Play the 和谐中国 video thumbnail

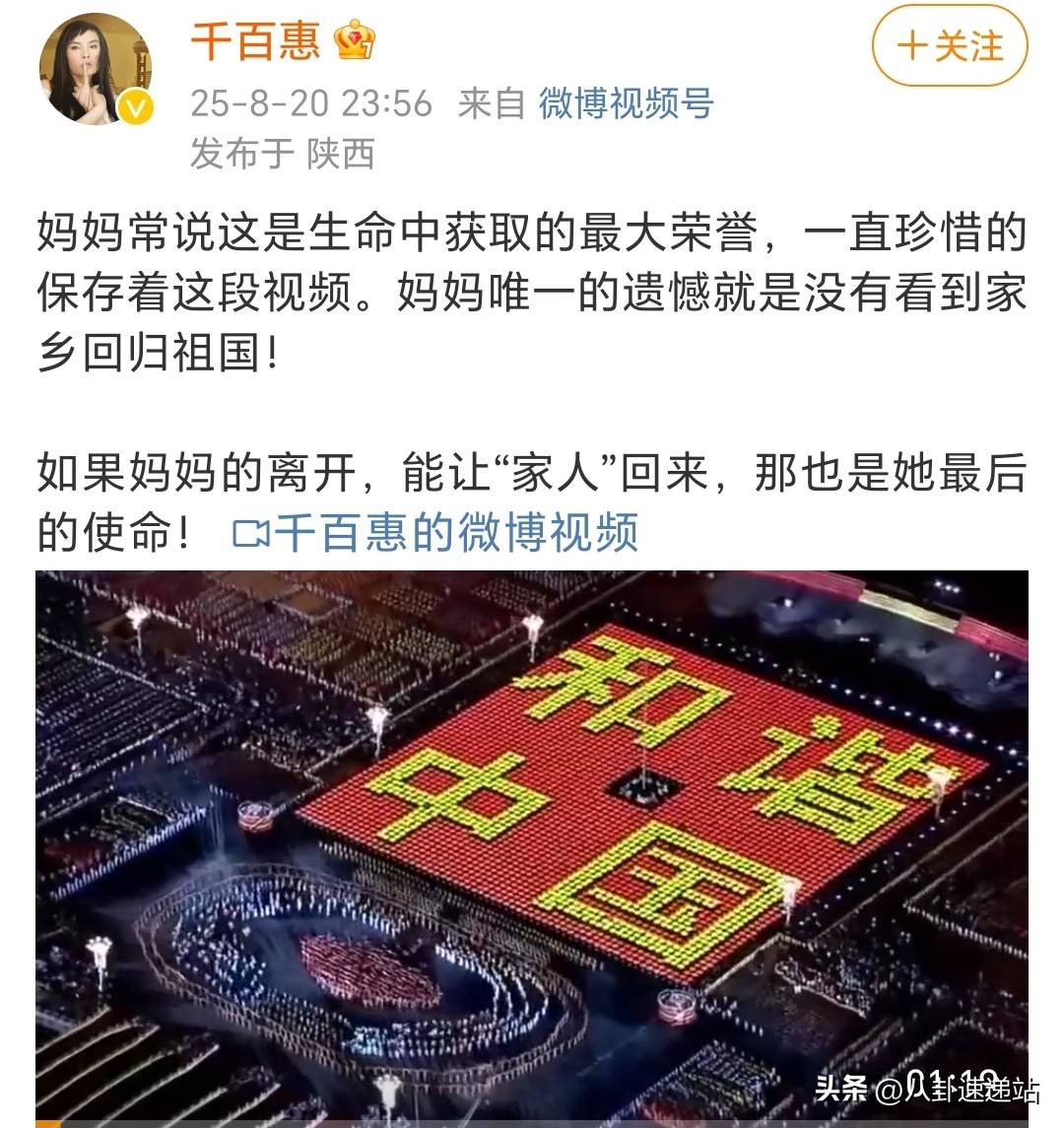532,847
